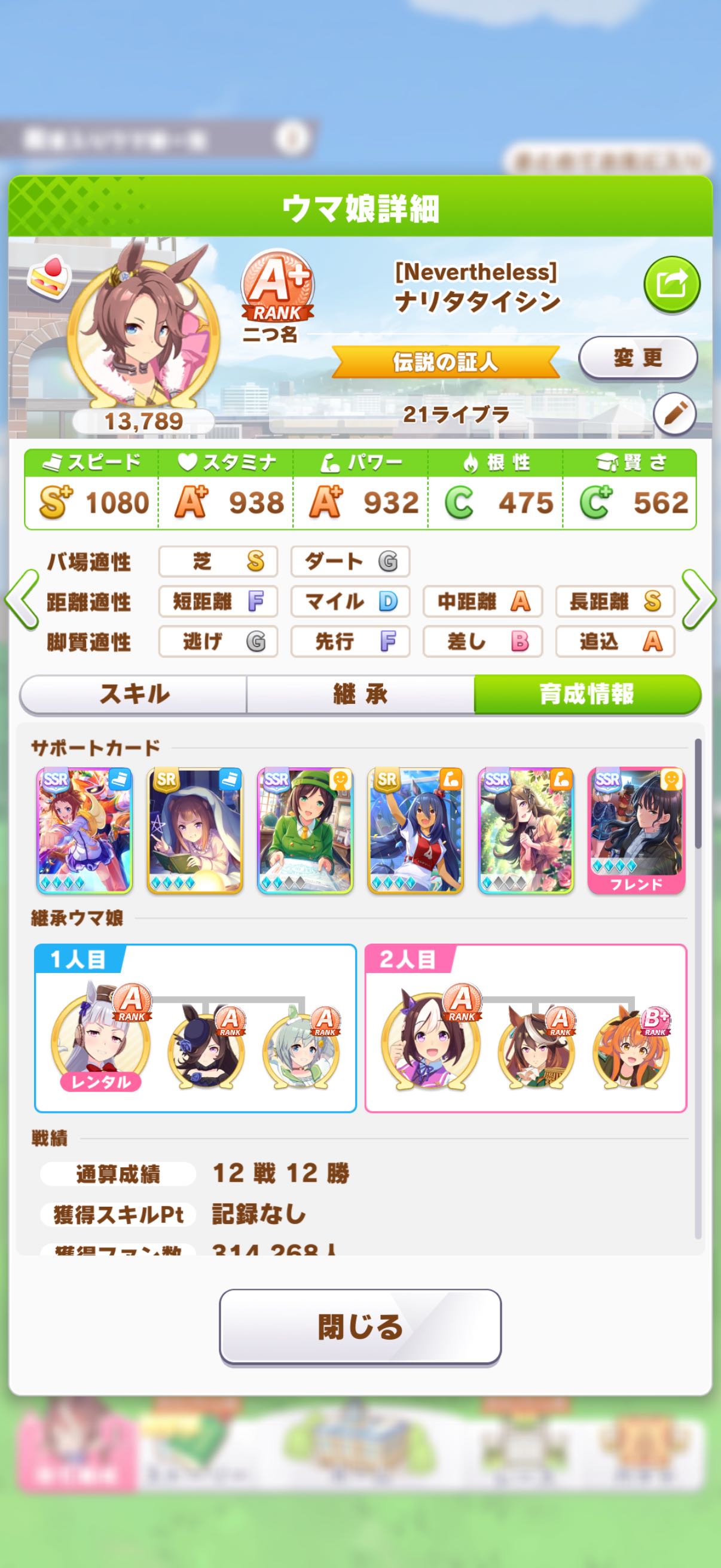The image size is (721, 1568).
Task: Select the 育成情報 tab
Action: 587,694
